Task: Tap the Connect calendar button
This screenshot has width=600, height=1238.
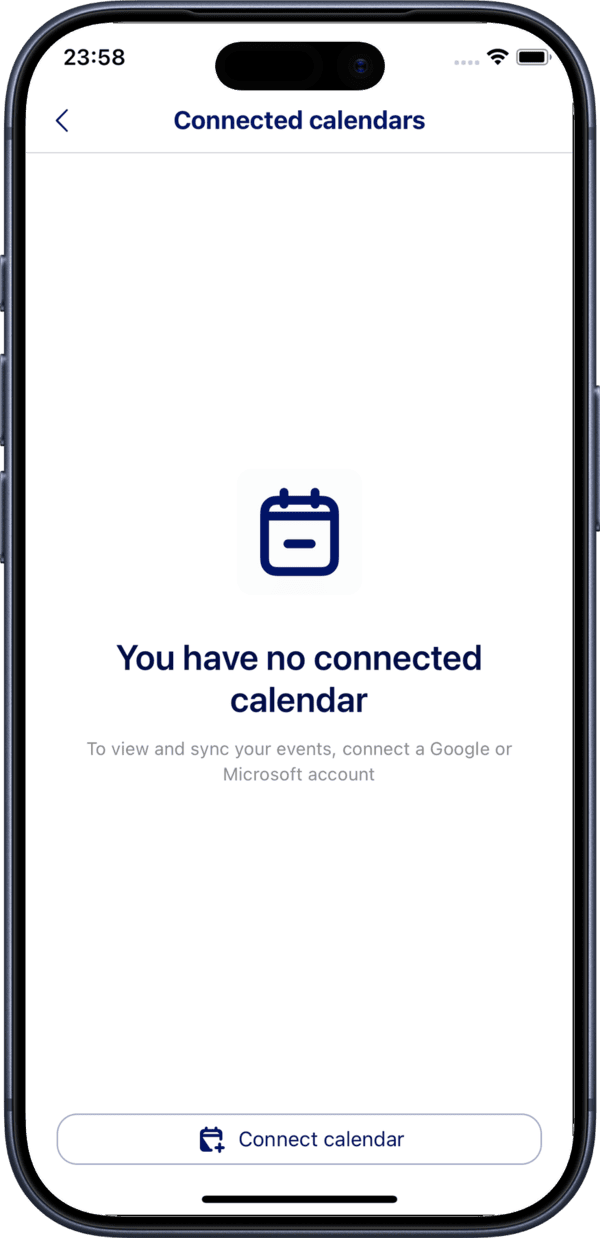Action: [299, 1139]
